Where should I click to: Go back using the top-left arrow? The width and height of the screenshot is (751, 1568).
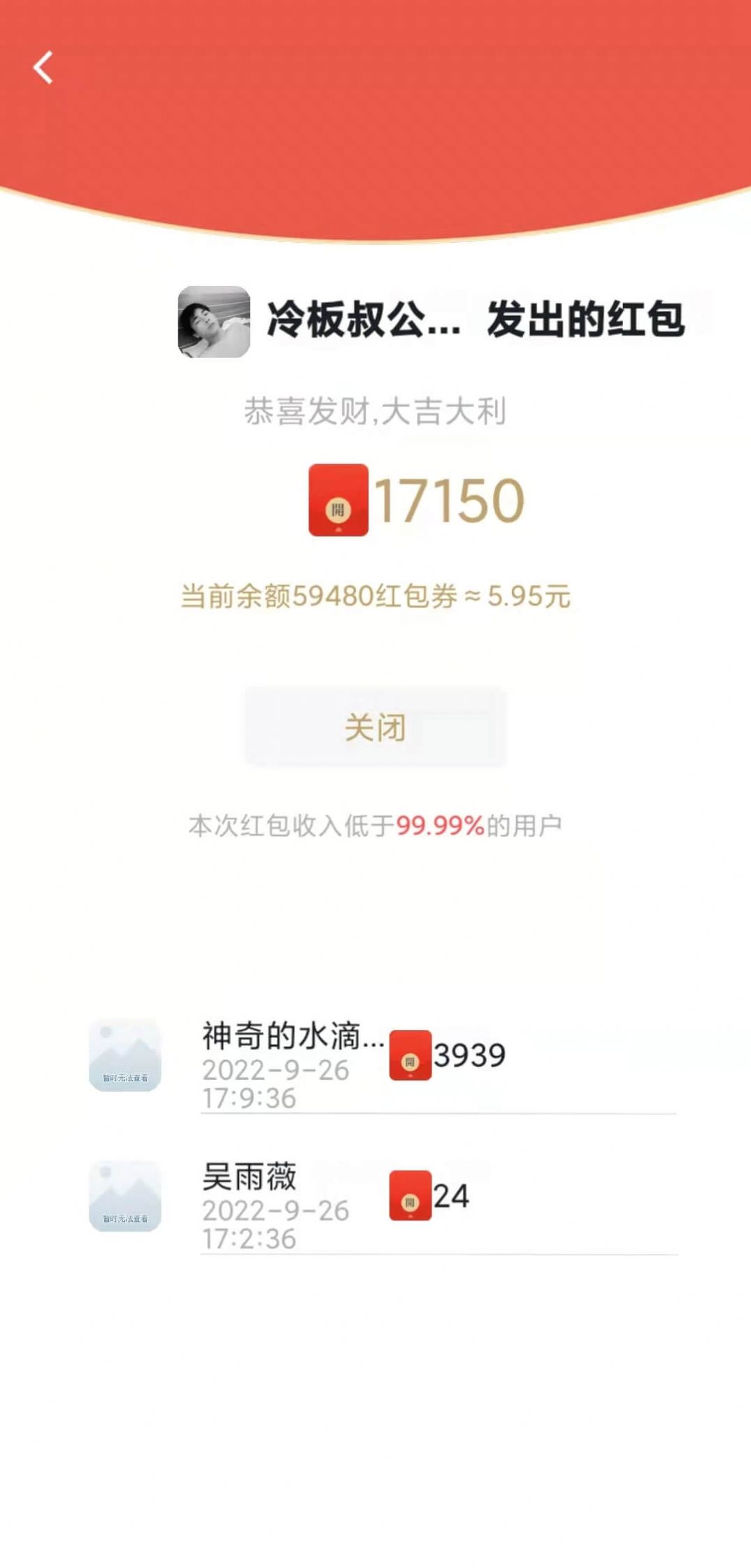pyautogui.click(x=43, y=68)
